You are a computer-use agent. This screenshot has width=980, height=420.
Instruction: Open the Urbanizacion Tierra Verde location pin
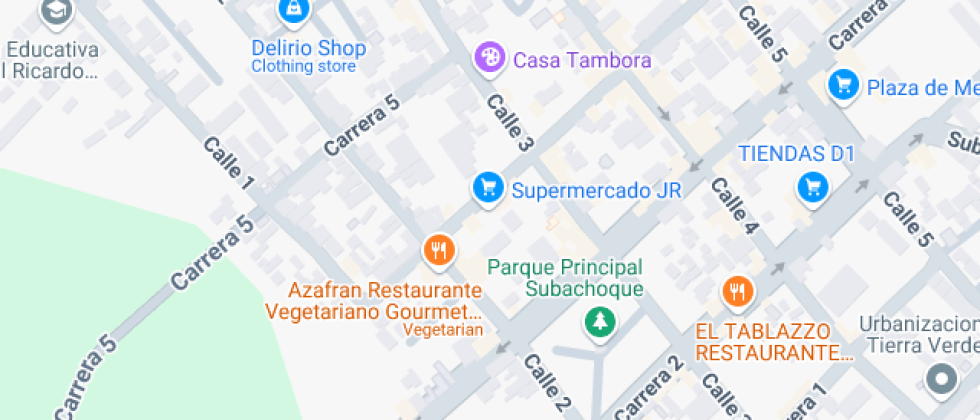pyautogui.click(x=941, y=379)
